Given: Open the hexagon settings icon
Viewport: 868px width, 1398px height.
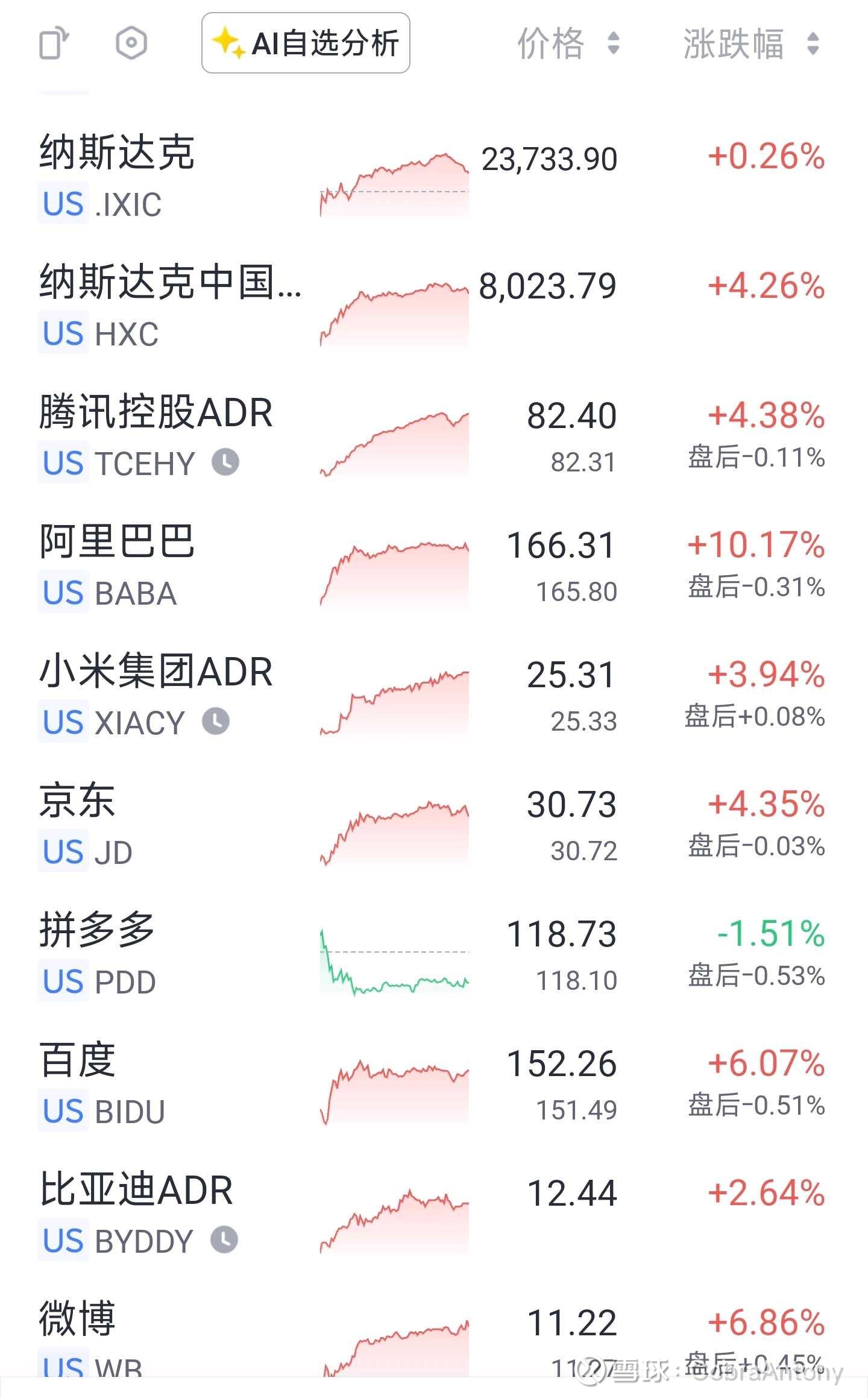Looking at the screenshot, I should point(131,43).
